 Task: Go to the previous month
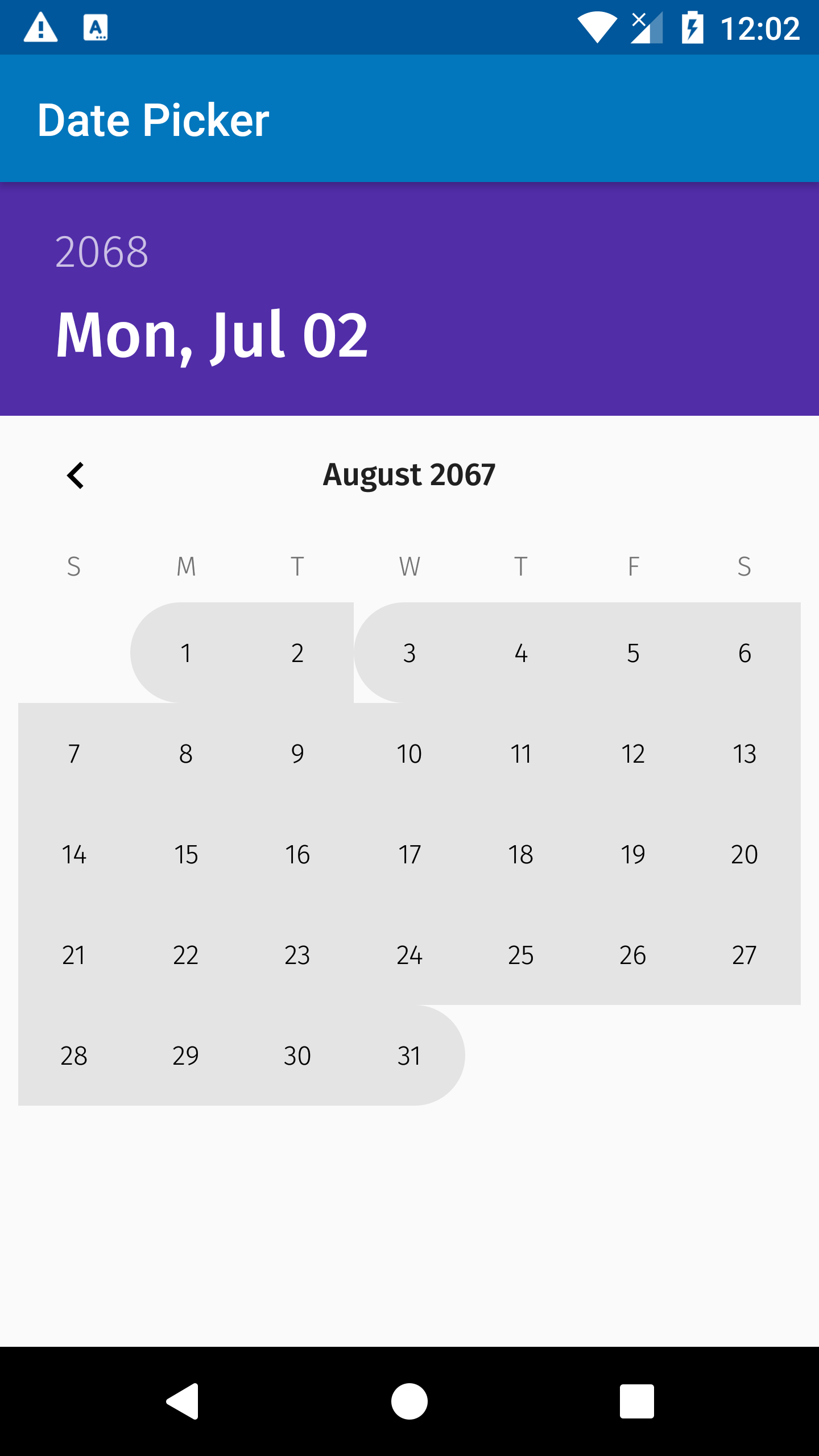click(x=75, y=475)
